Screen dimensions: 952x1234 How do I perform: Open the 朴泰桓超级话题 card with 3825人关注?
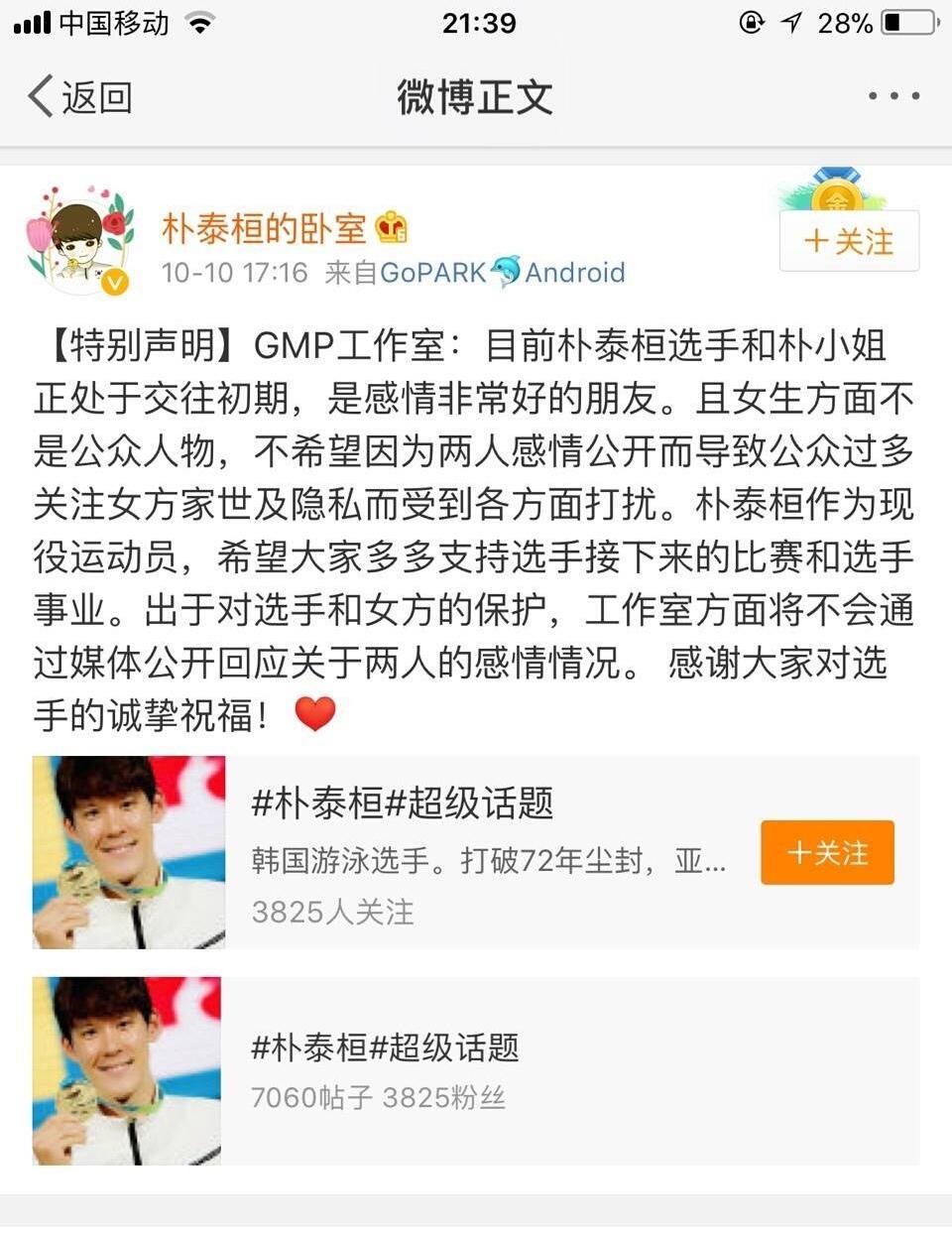[476, 853]
